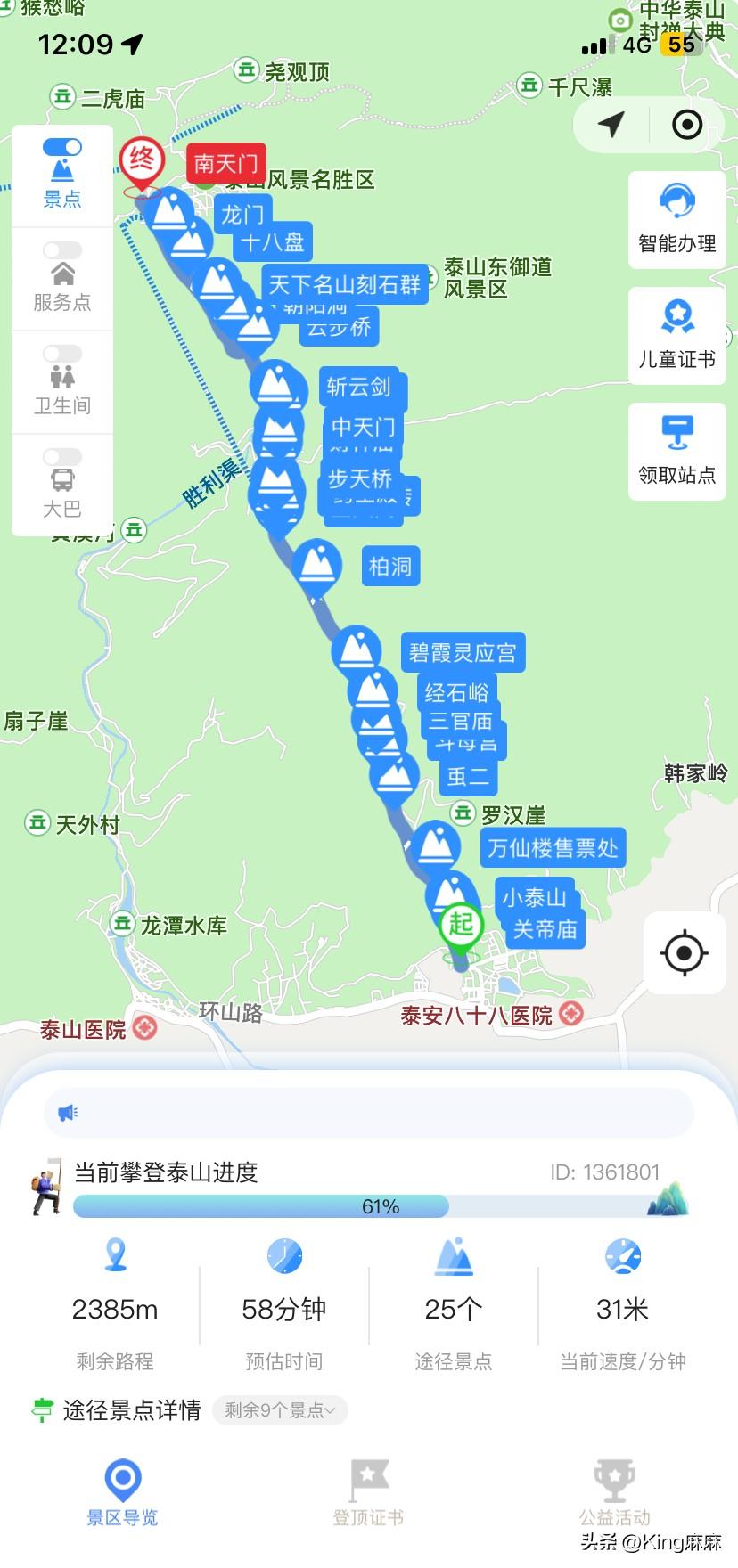Open the 公益活动 tab

click(x=615, y=1492)
